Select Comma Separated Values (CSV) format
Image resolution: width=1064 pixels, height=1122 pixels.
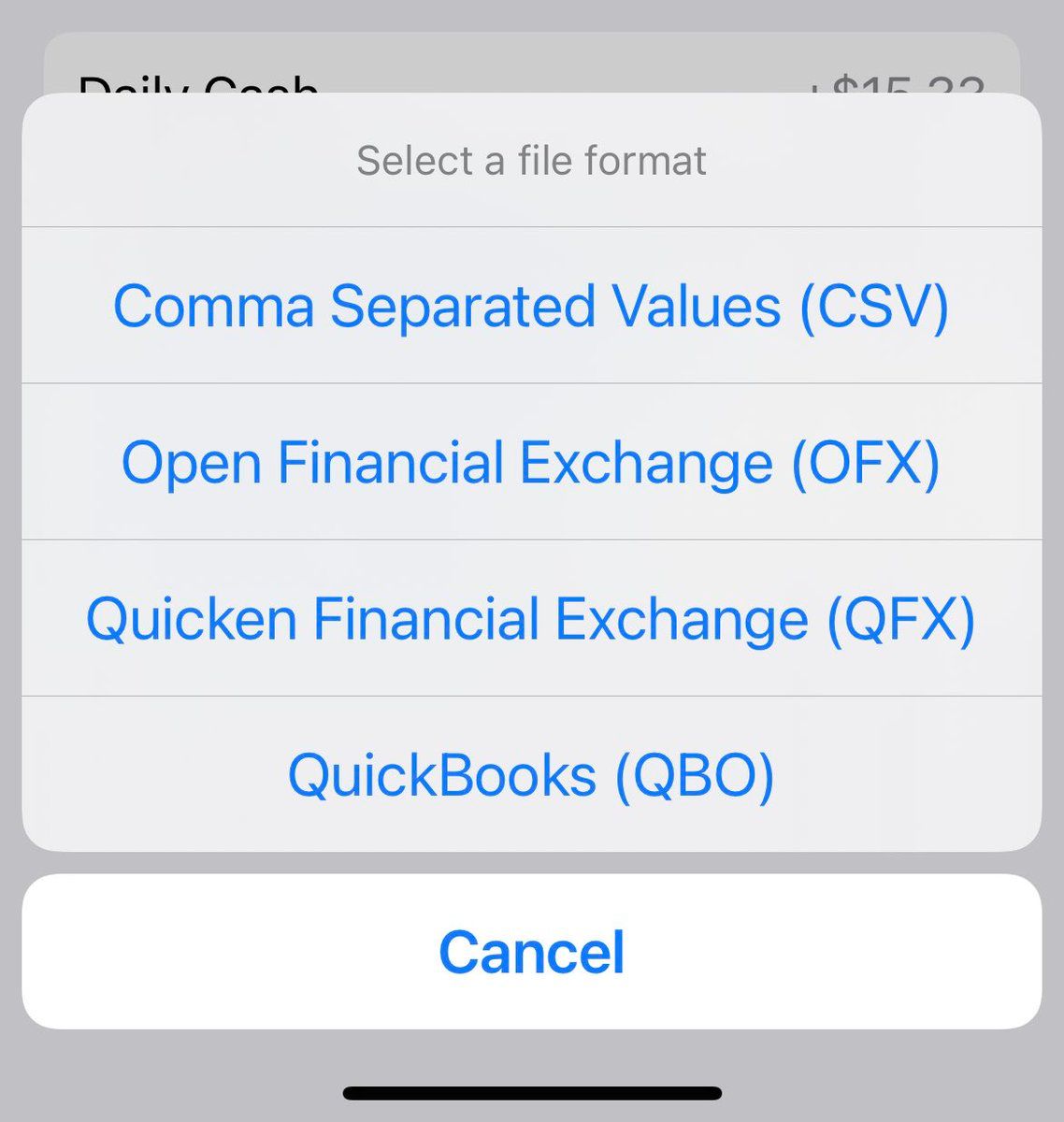531,306
